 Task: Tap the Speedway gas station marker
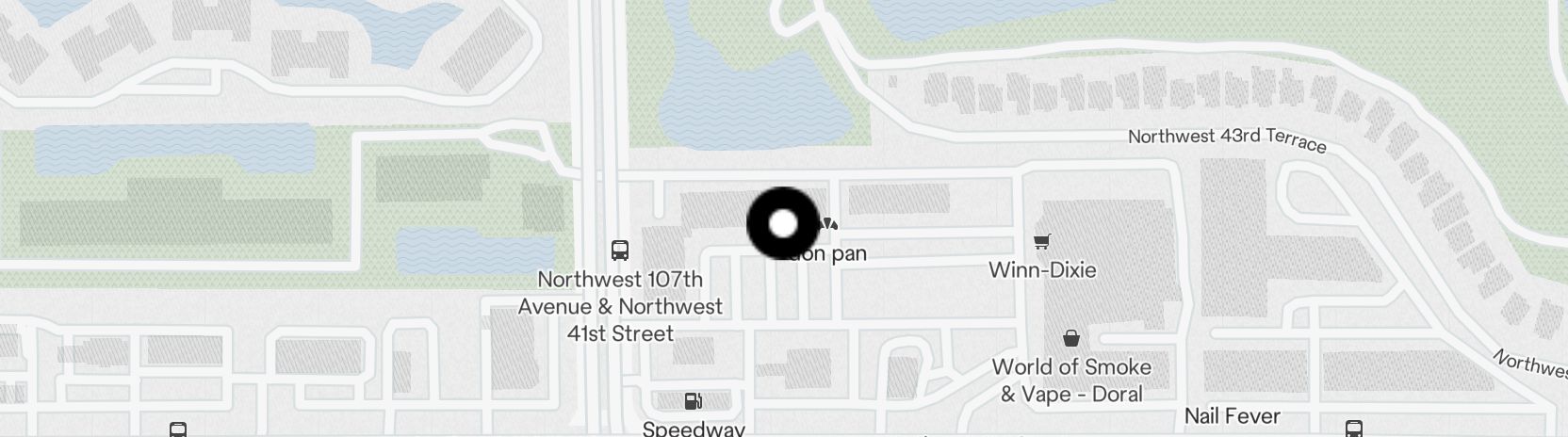[x=693, y=402]
